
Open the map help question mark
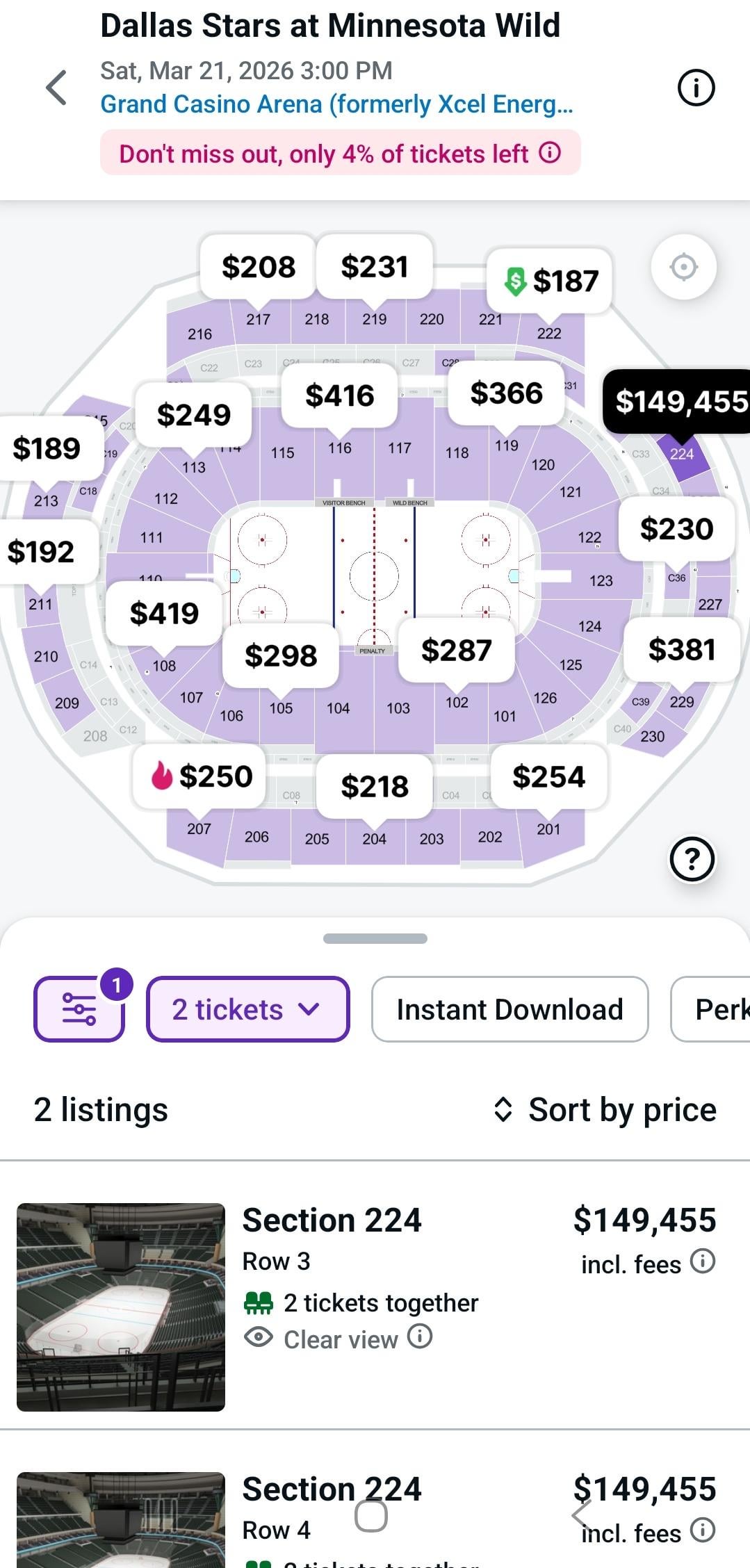pos(692,860)
